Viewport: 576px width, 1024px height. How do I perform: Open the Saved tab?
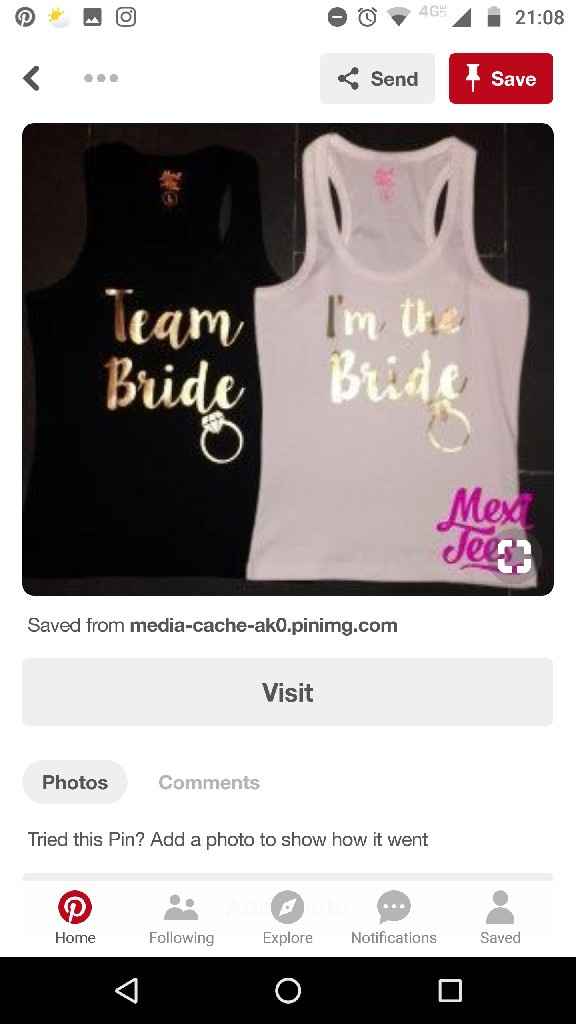tap(500, 918)
